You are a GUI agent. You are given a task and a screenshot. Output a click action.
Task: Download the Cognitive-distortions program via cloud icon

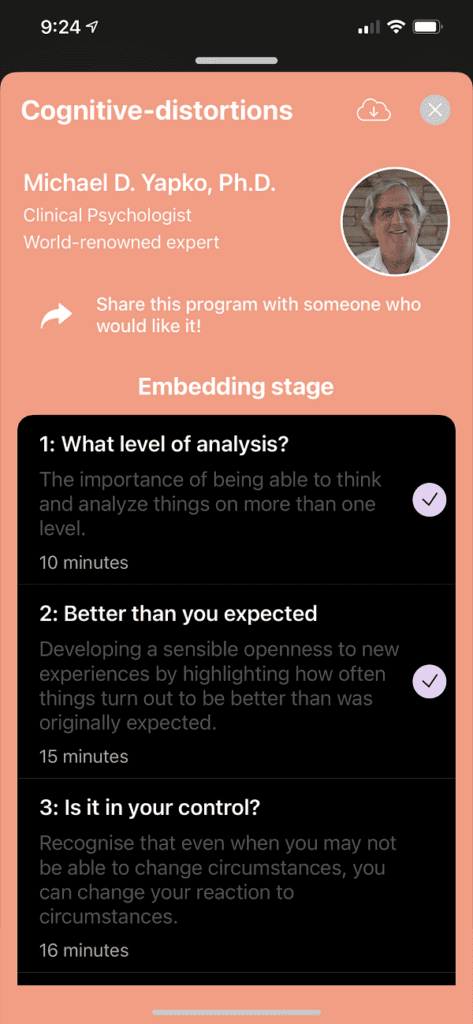point(374,110)
